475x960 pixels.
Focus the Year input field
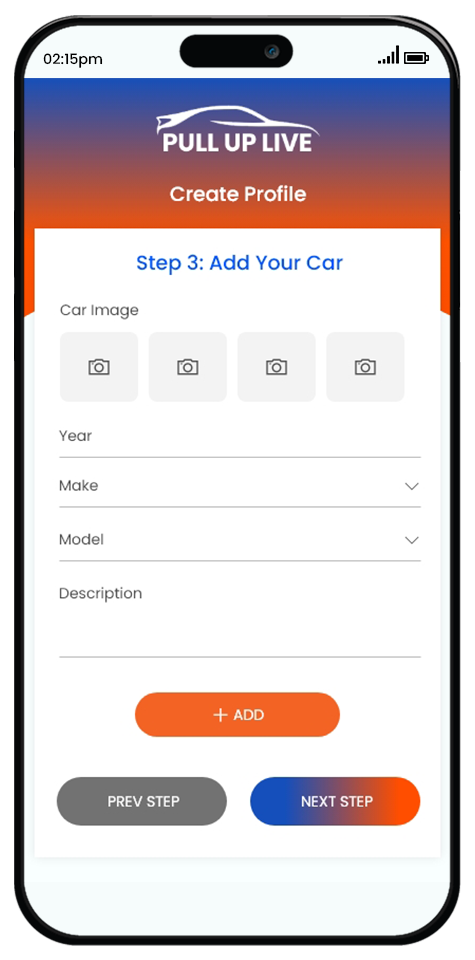tap(240, 437)
